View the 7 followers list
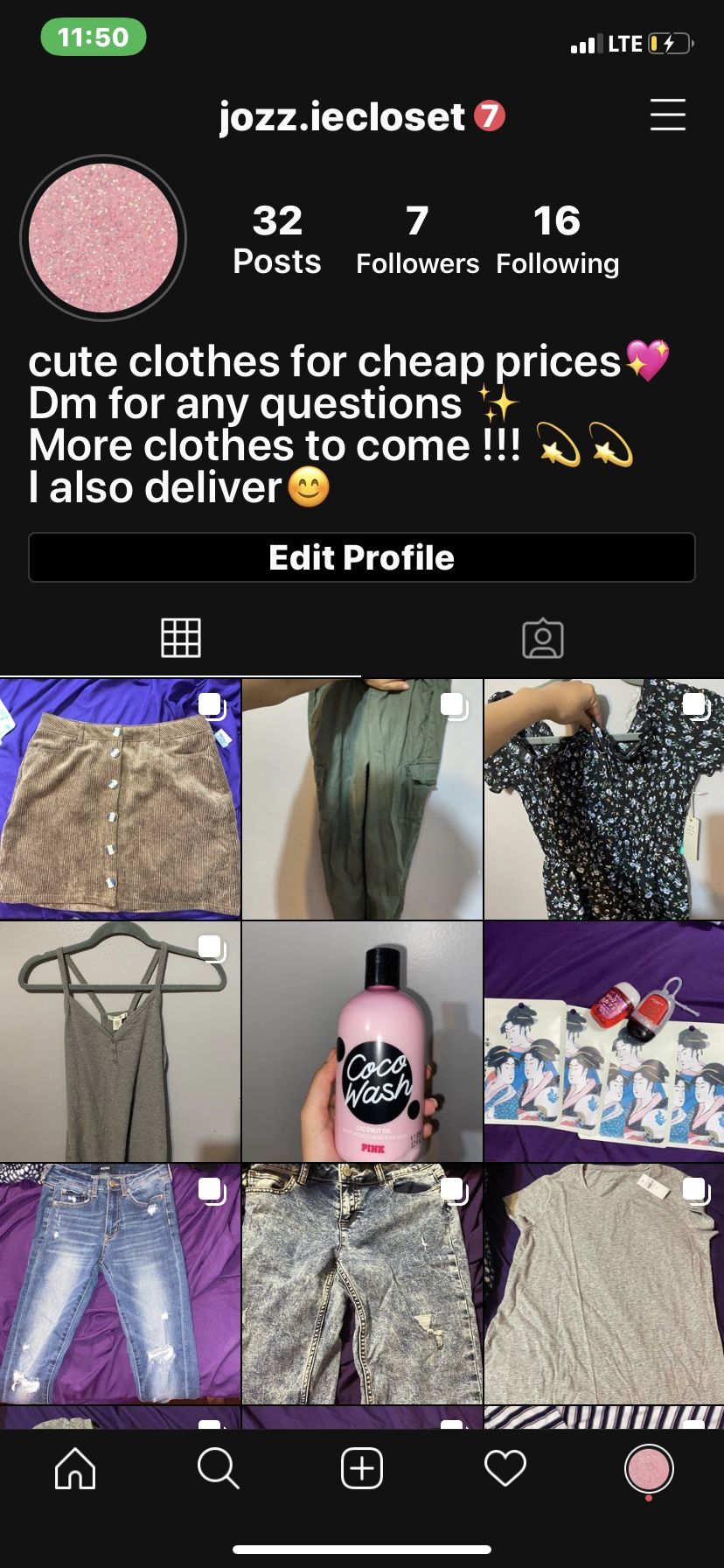724x1568 pixels. click(x=417, y=240)
